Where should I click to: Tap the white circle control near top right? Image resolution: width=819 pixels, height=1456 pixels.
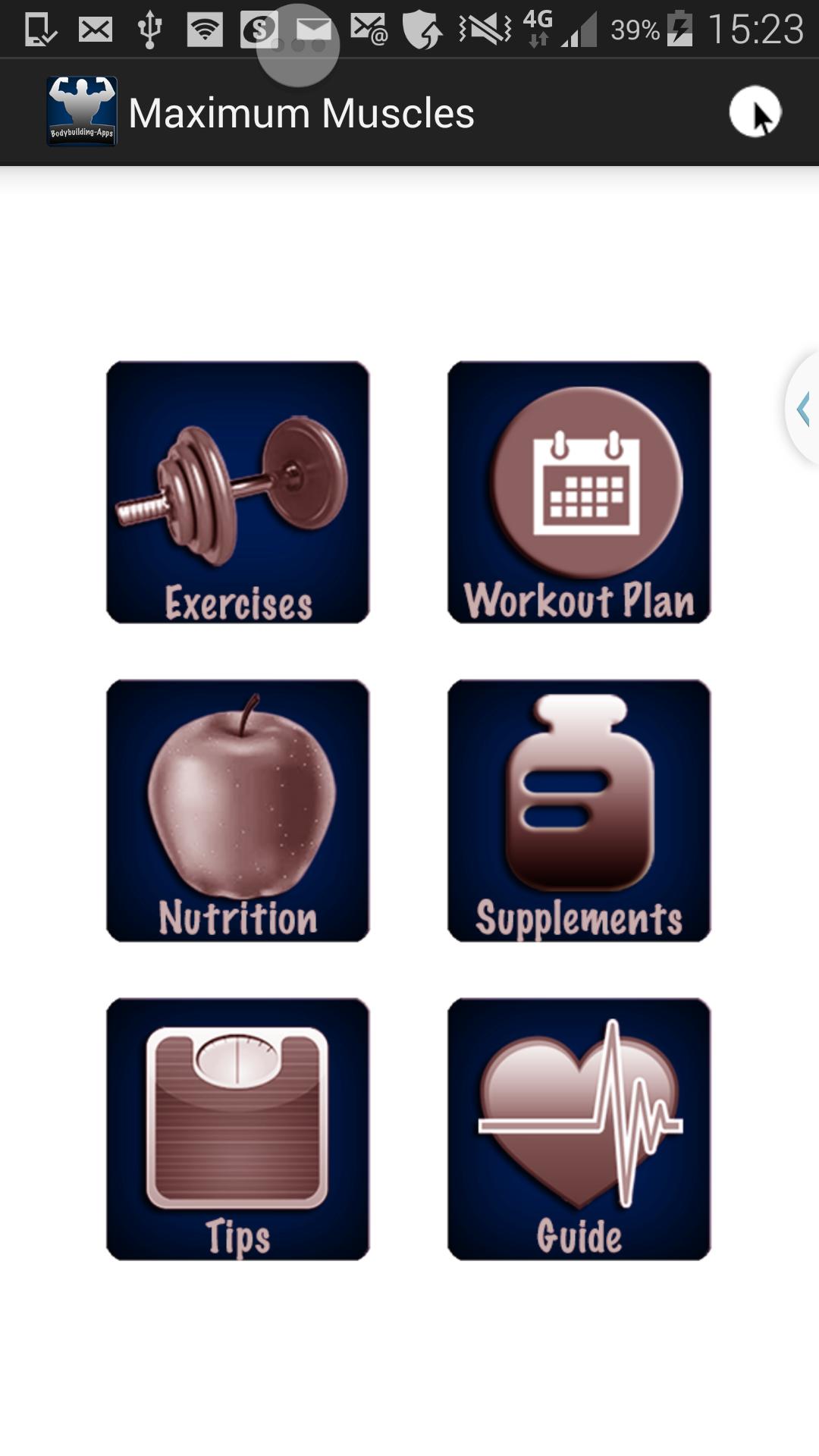click(x=756, y=111)
